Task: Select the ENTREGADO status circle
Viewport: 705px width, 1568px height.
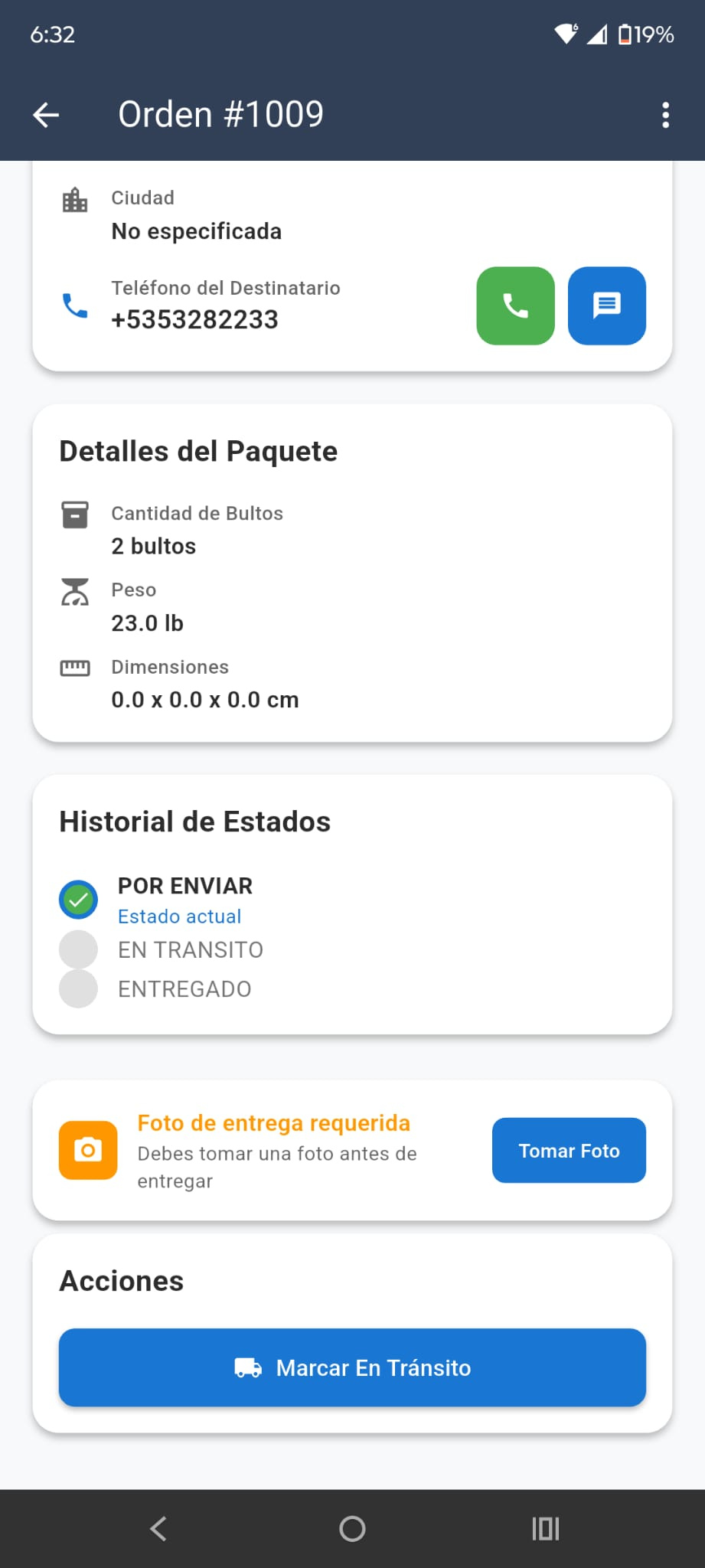Action: pos(77,988)
